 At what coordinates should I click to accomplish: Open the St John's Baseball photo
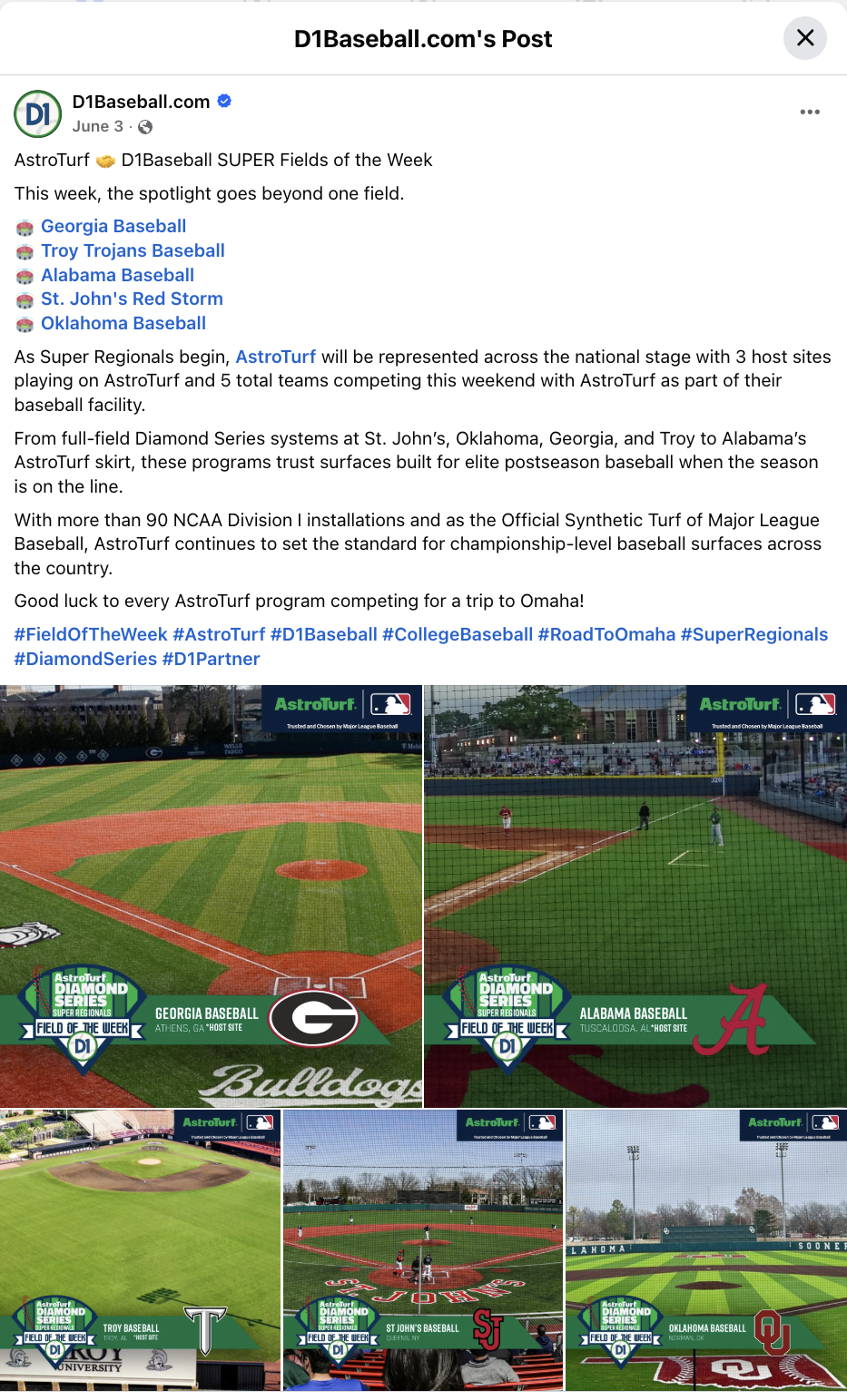pos(423,1249)
